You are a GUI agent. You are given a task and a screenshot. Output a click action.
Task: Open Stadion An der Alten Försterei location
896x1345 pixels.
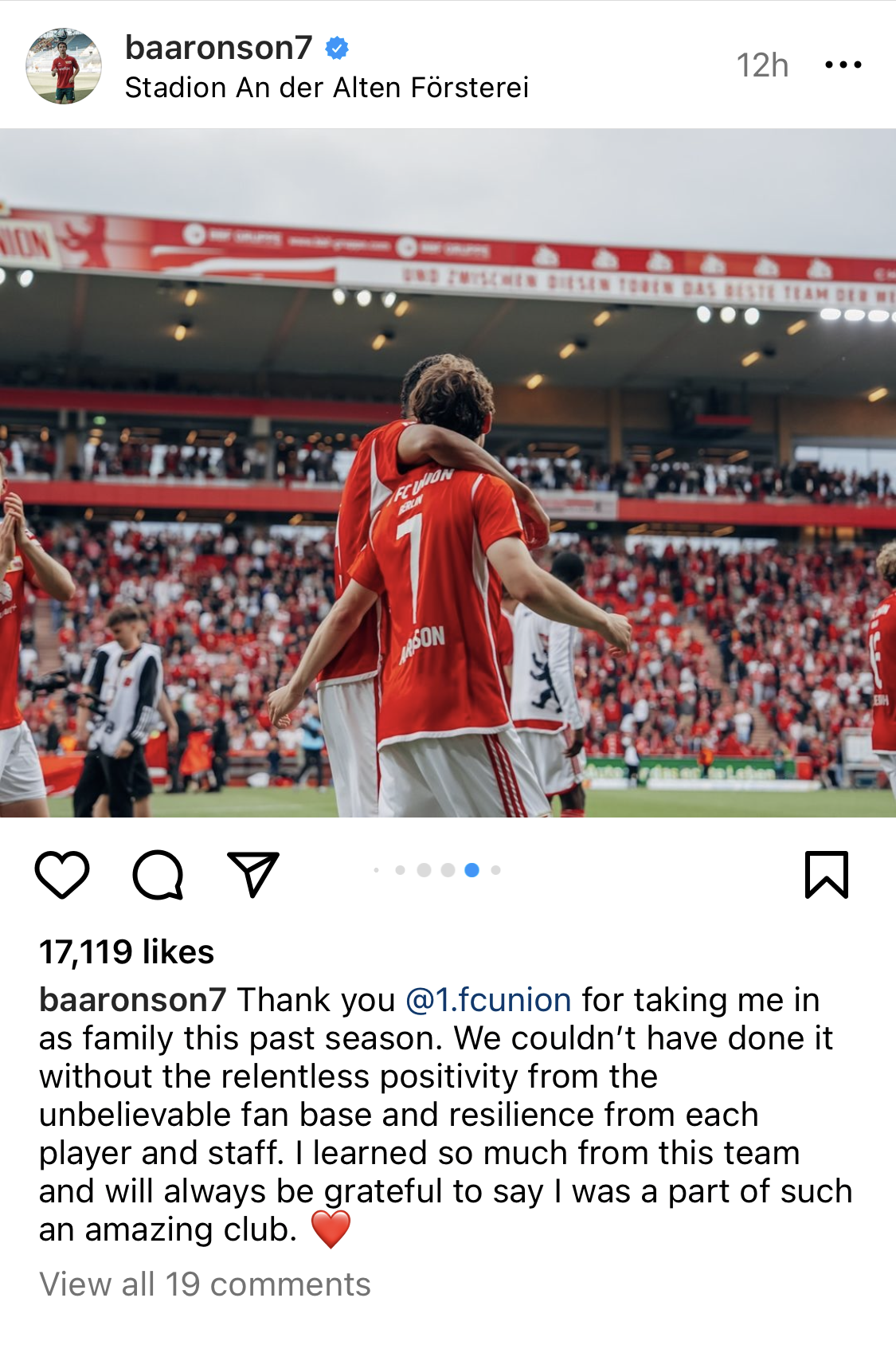point(327,88)
